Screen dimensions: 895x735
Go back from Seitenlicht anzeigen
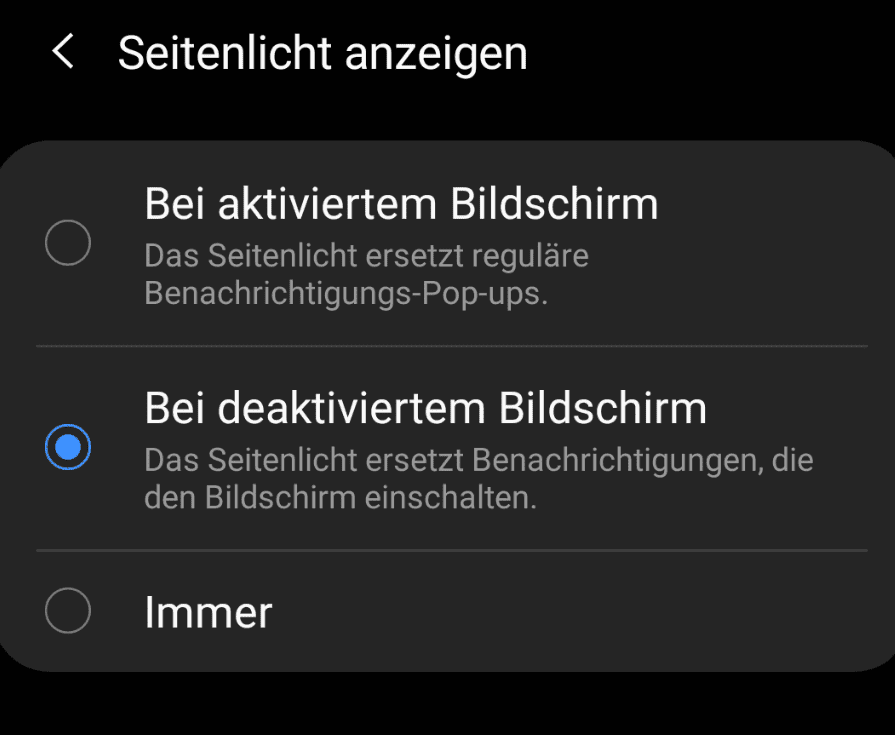(63, 52)
